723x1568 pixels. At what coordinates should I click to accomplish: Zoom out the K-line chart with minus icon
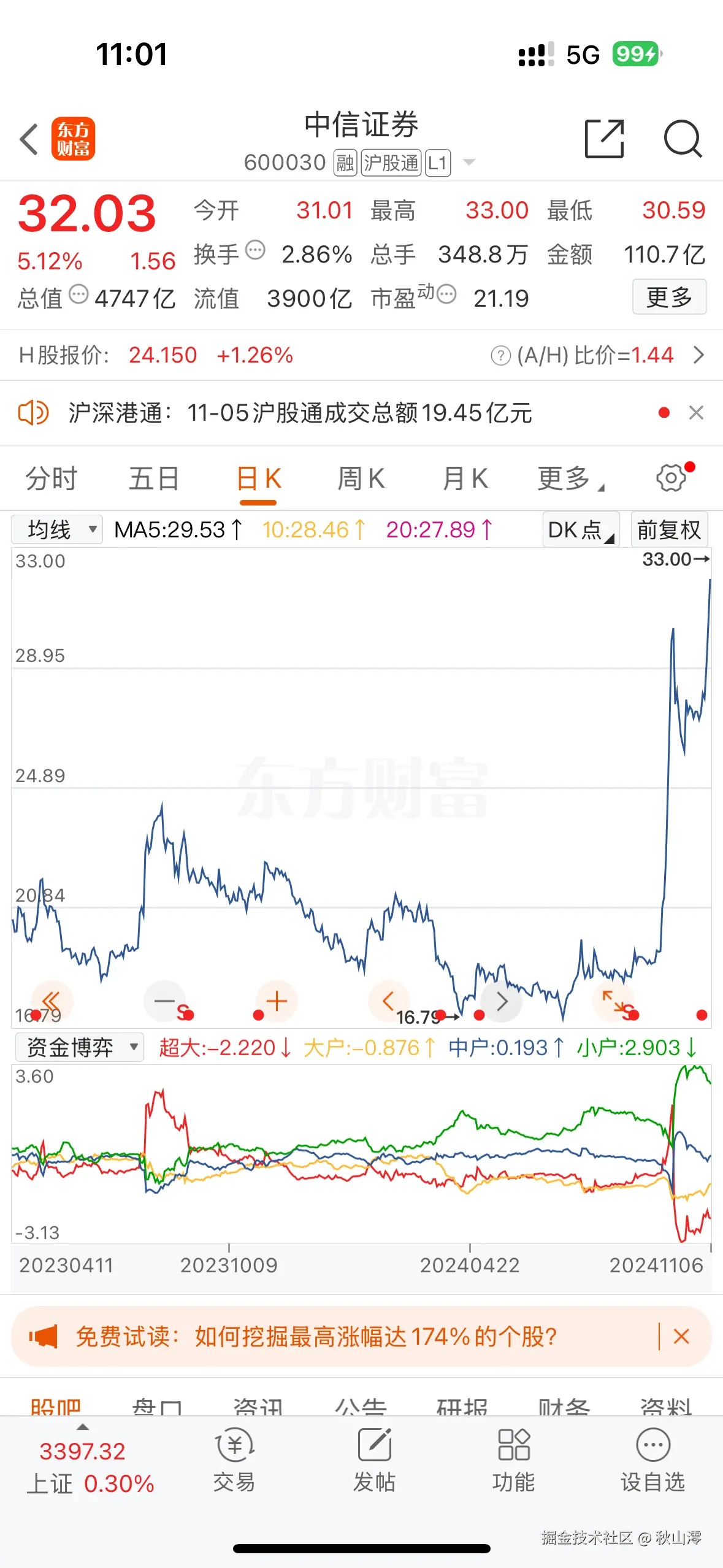click(x=164, y=1000)
